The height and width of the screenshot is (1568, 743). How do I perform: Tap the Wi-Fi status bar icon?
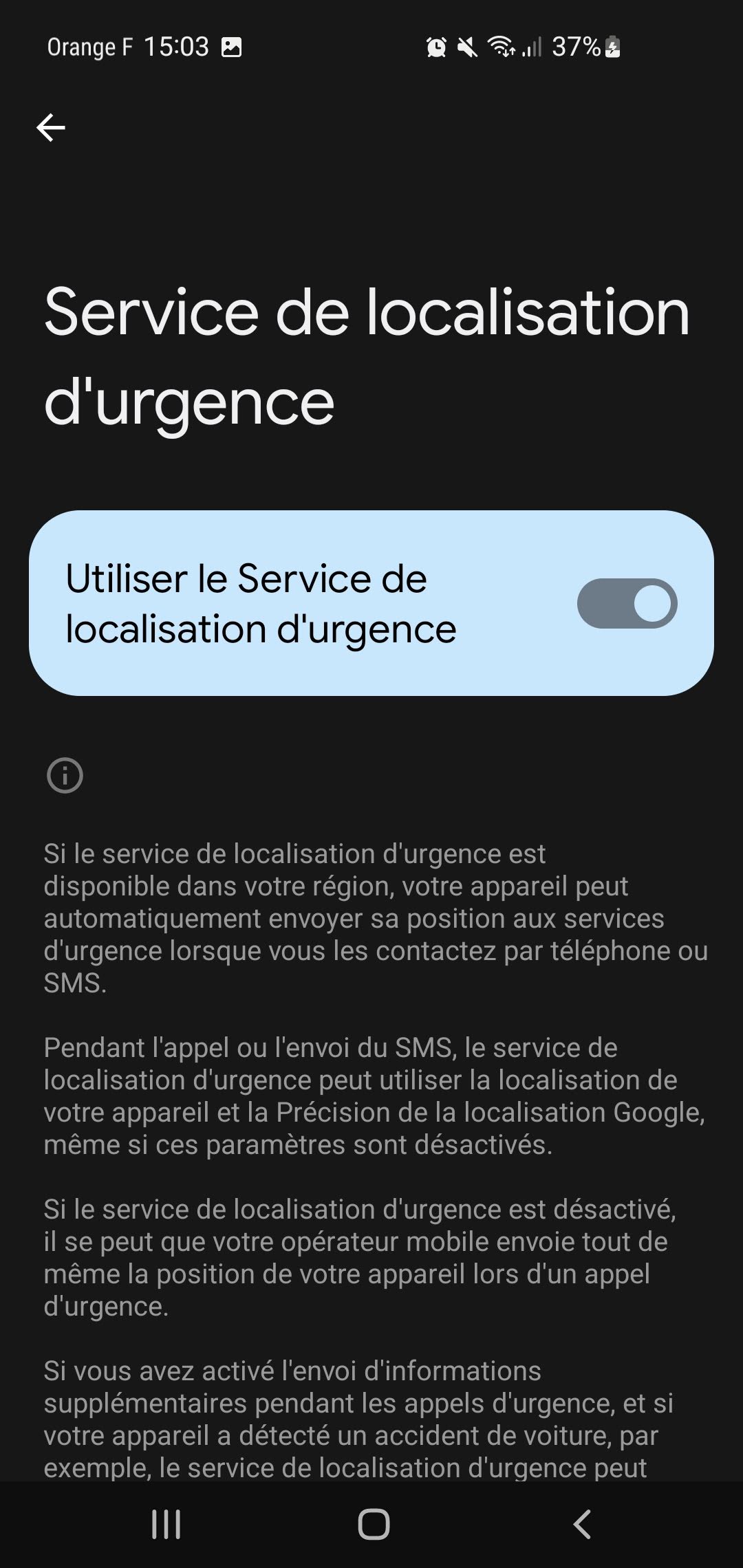(502, 47)
